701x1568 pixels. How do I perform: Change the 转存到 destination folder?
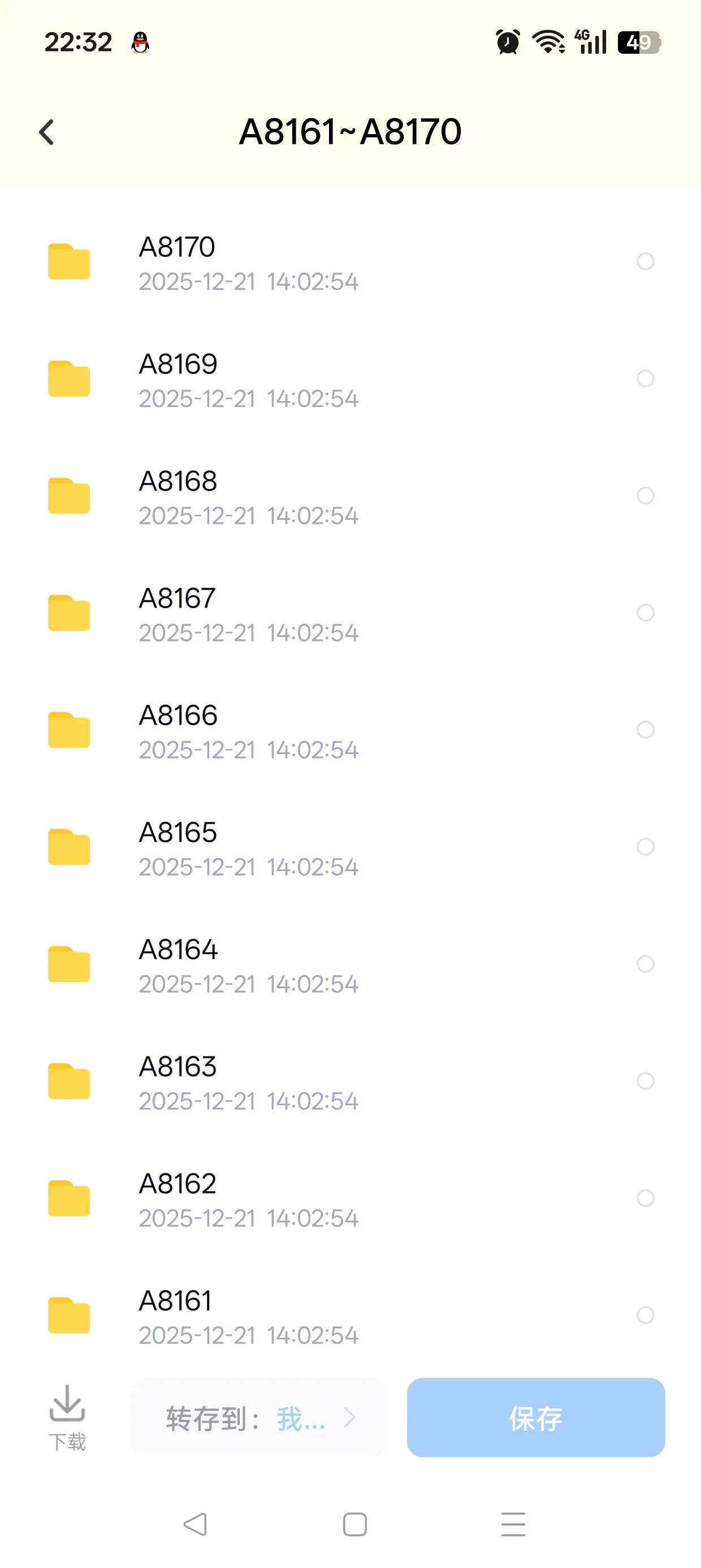[259, 1418]
